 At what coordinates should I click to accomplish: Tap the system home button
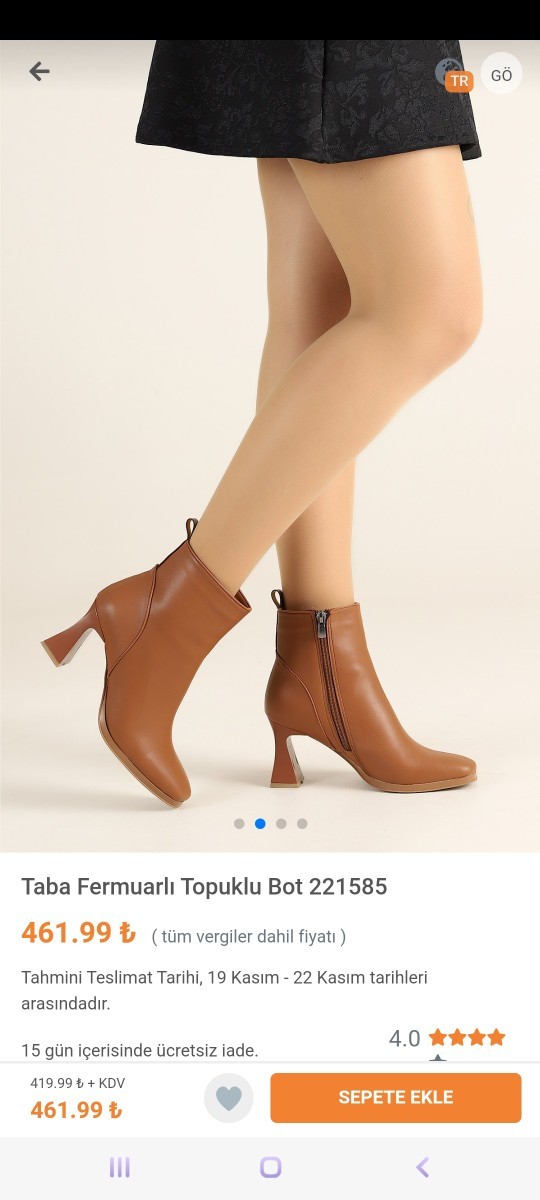pyautogui.click(x=270, y=1167)
